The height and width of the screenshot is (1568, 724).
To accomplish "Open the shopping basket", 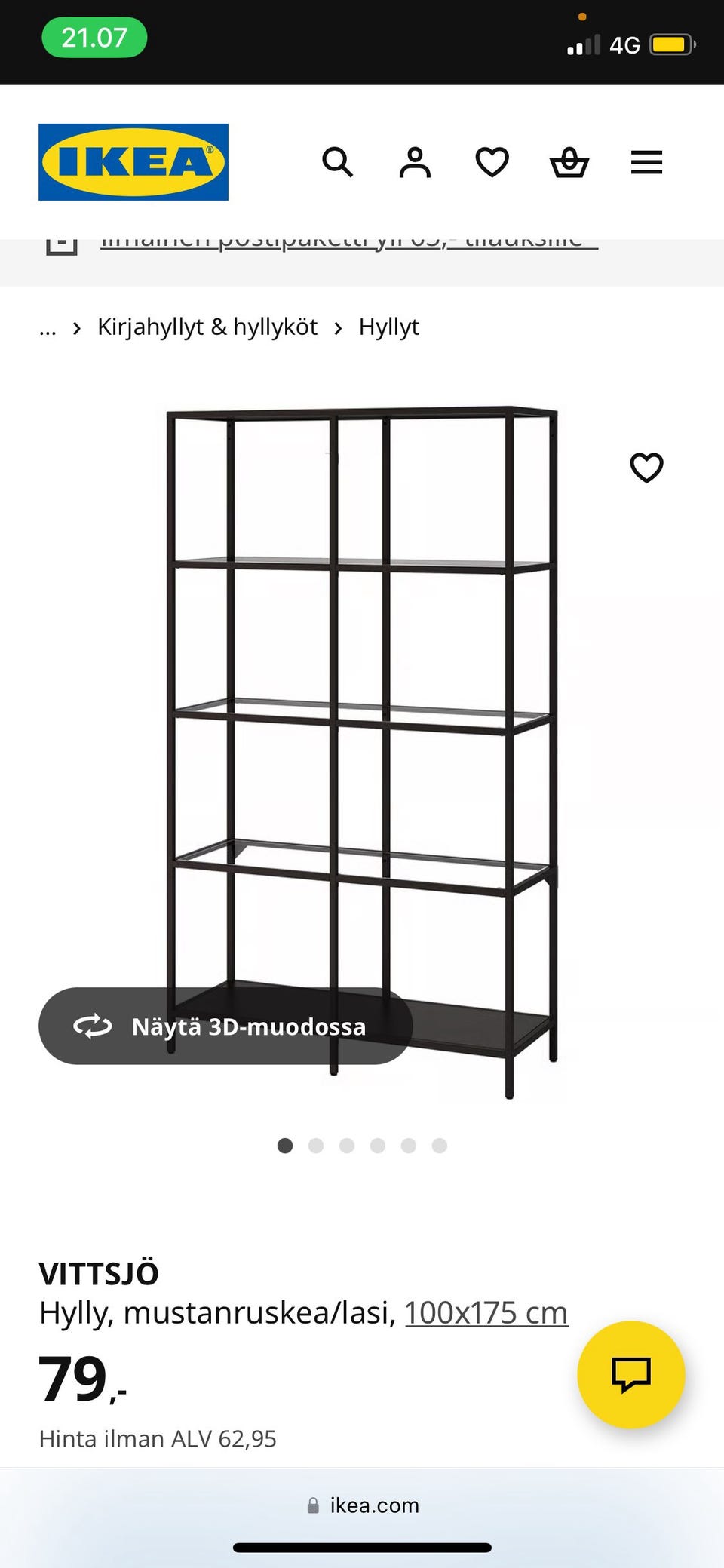I will 569,162.
